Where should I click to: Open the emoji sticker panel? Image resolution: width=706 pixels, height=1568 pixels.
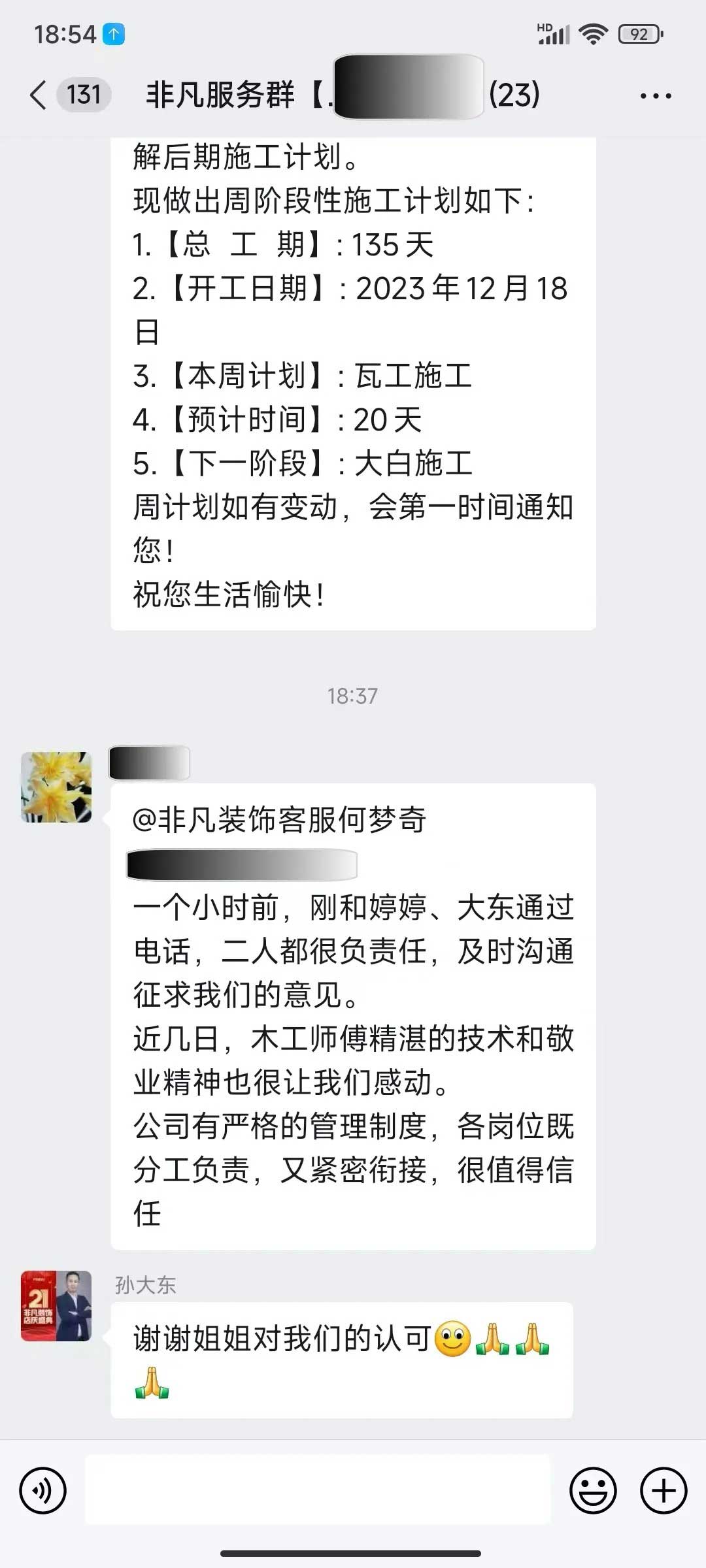[593, 1490]
